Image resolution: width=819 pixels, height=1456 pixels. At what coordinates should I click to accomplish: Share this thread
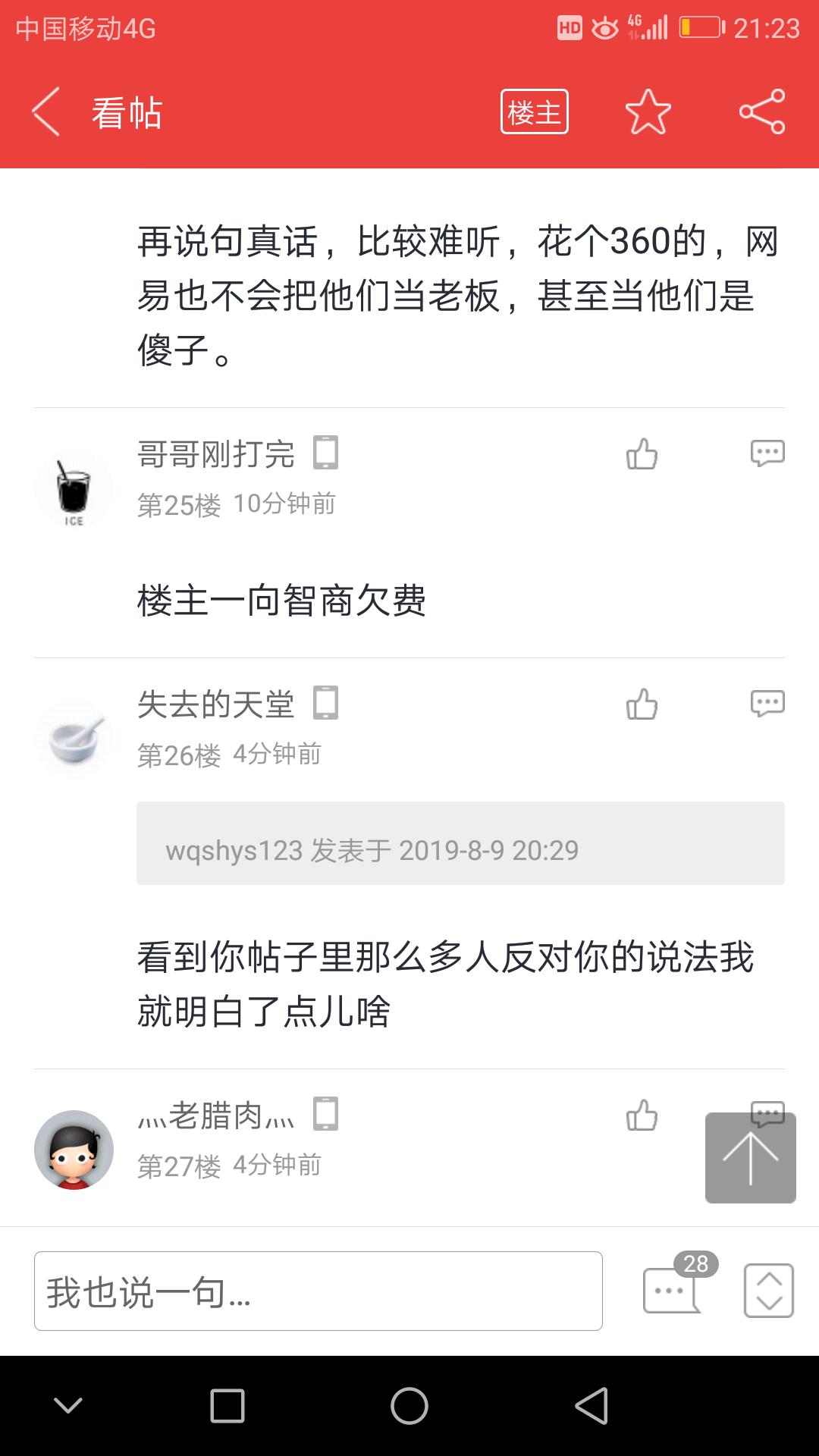[x=761, y=112]
